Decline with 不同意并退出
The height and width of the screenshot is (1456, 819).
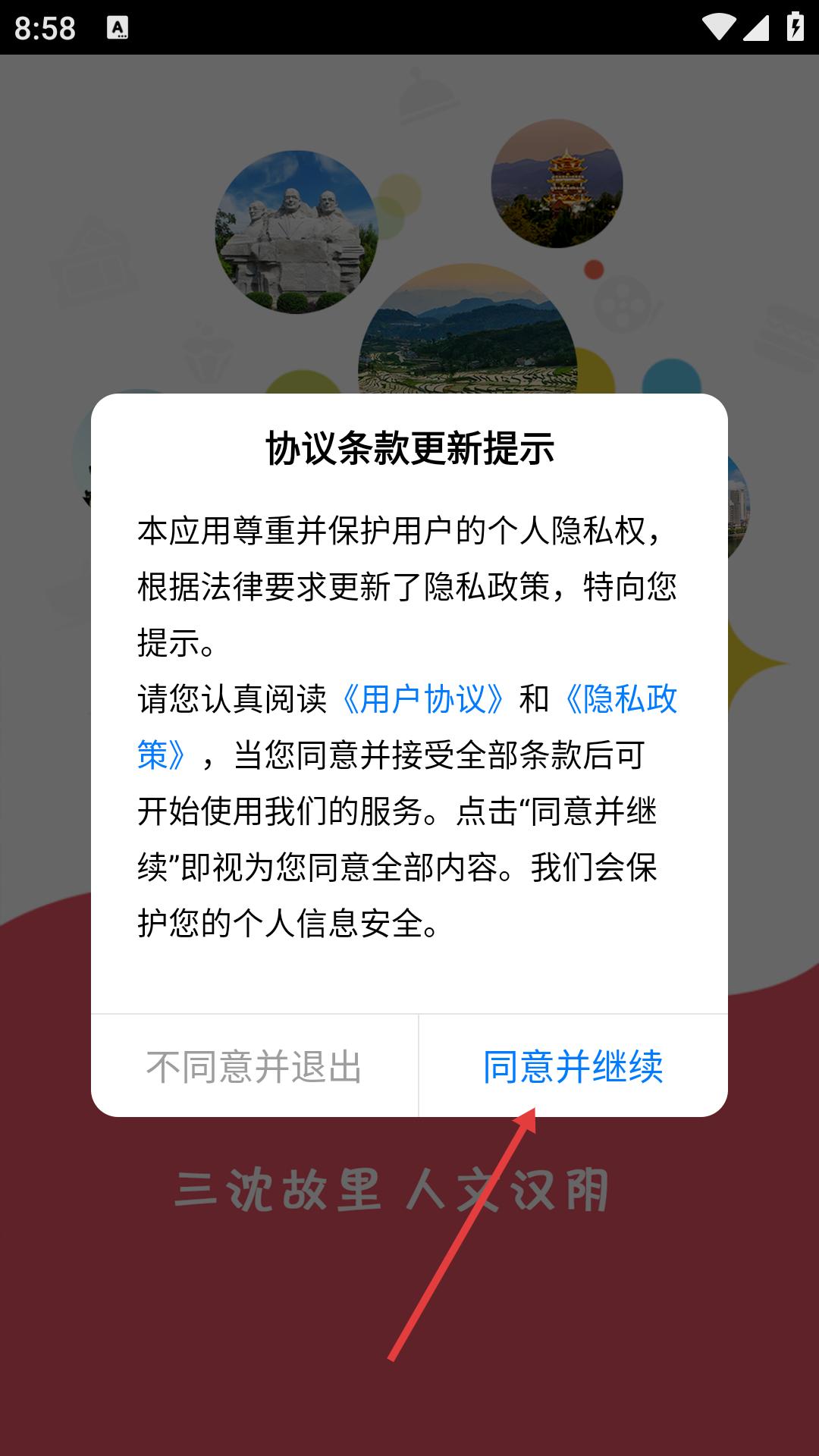click(x=254, y=1066)
